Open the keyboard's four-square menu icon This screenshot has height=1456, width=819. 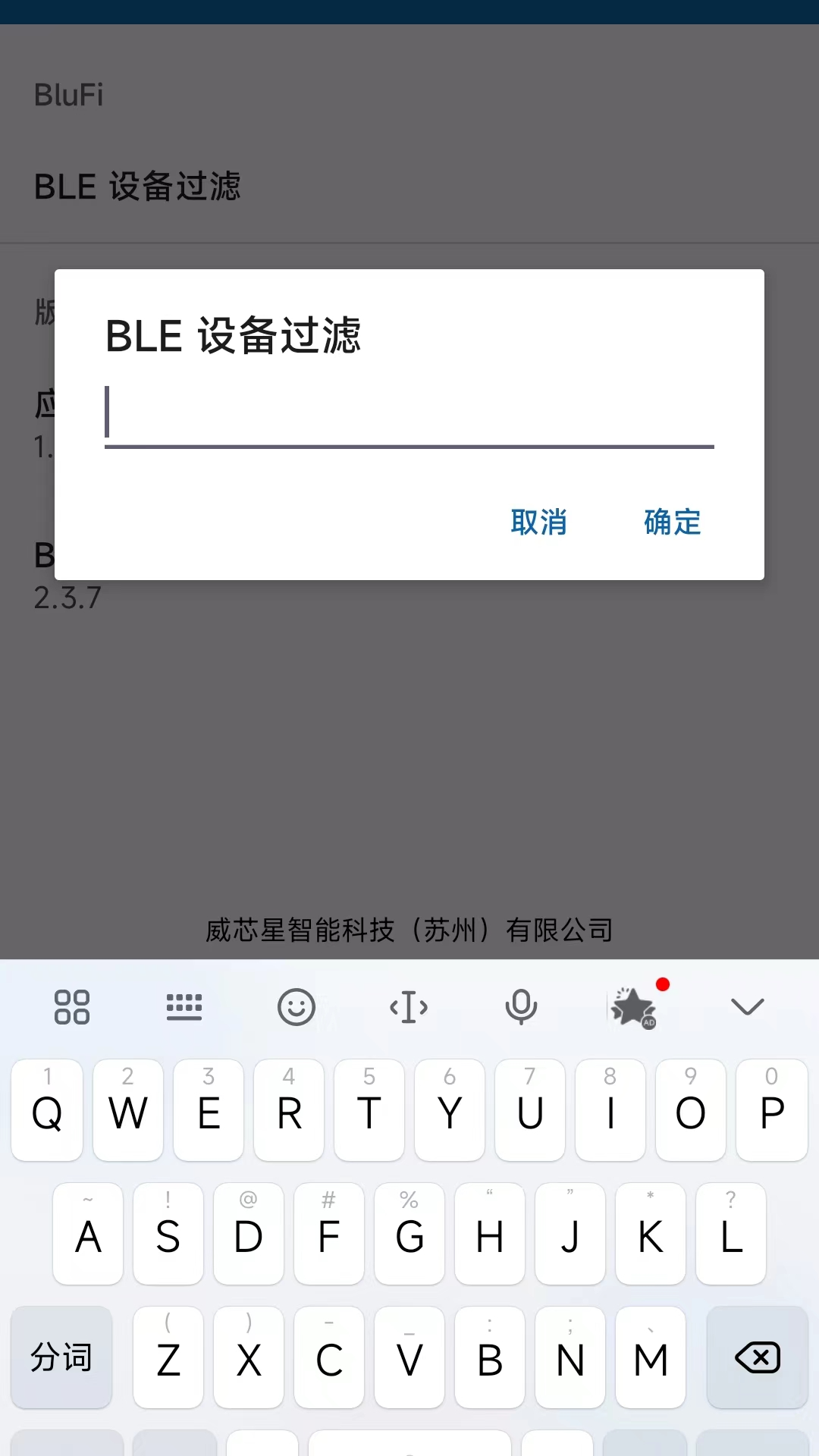[x=72, y=1007]
